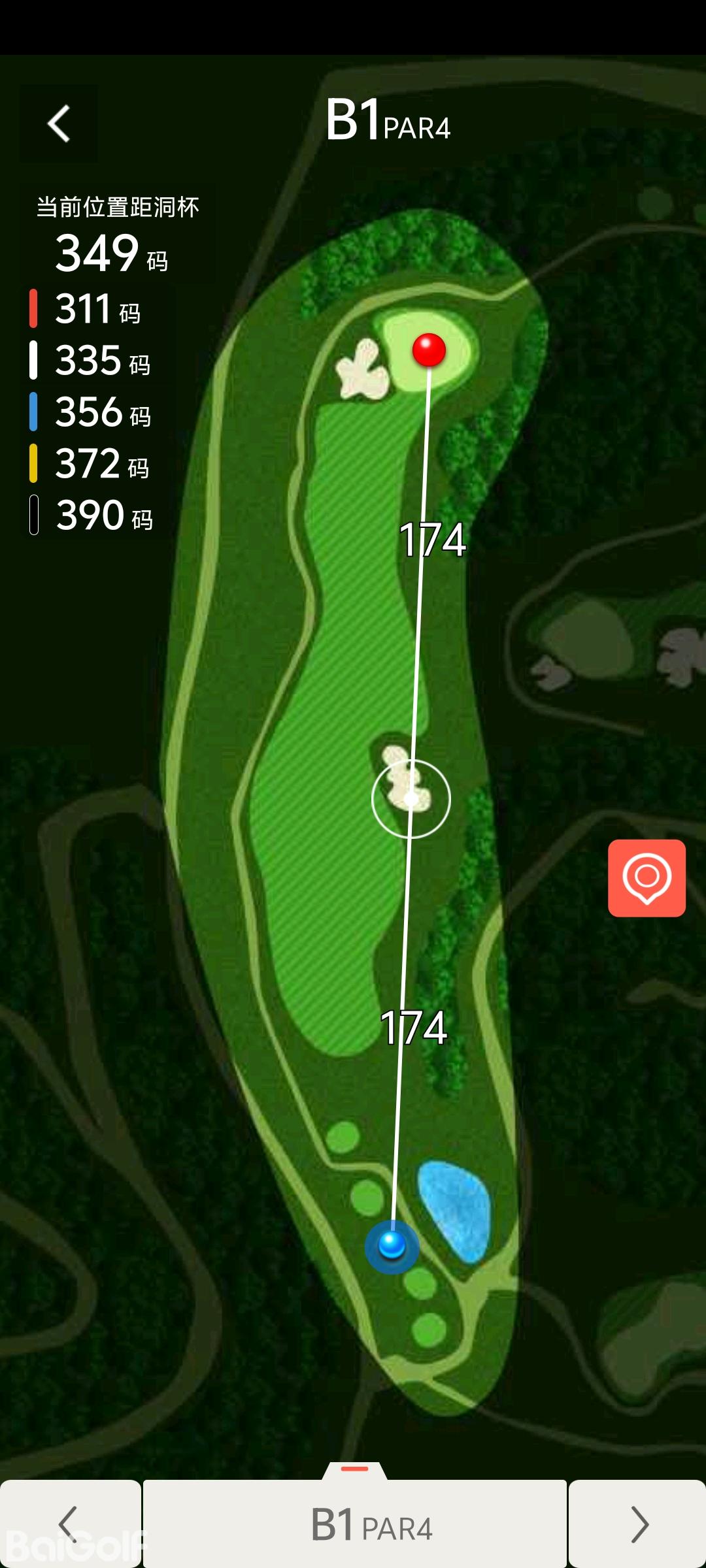
Task: Open the B1 PAR4 hole selector
Action: [355, 1524]
